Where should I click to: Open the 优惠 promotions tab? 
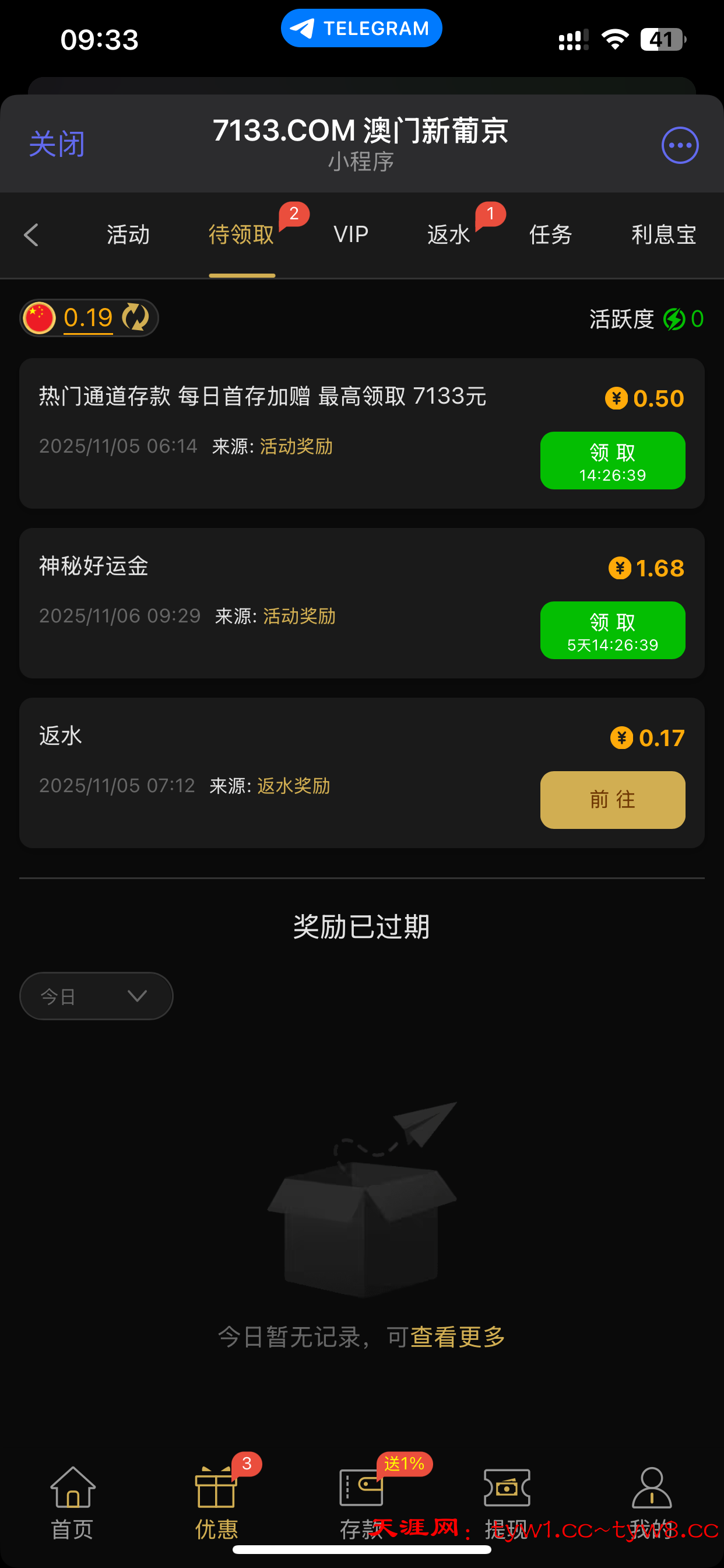[x=217, y=1502]
